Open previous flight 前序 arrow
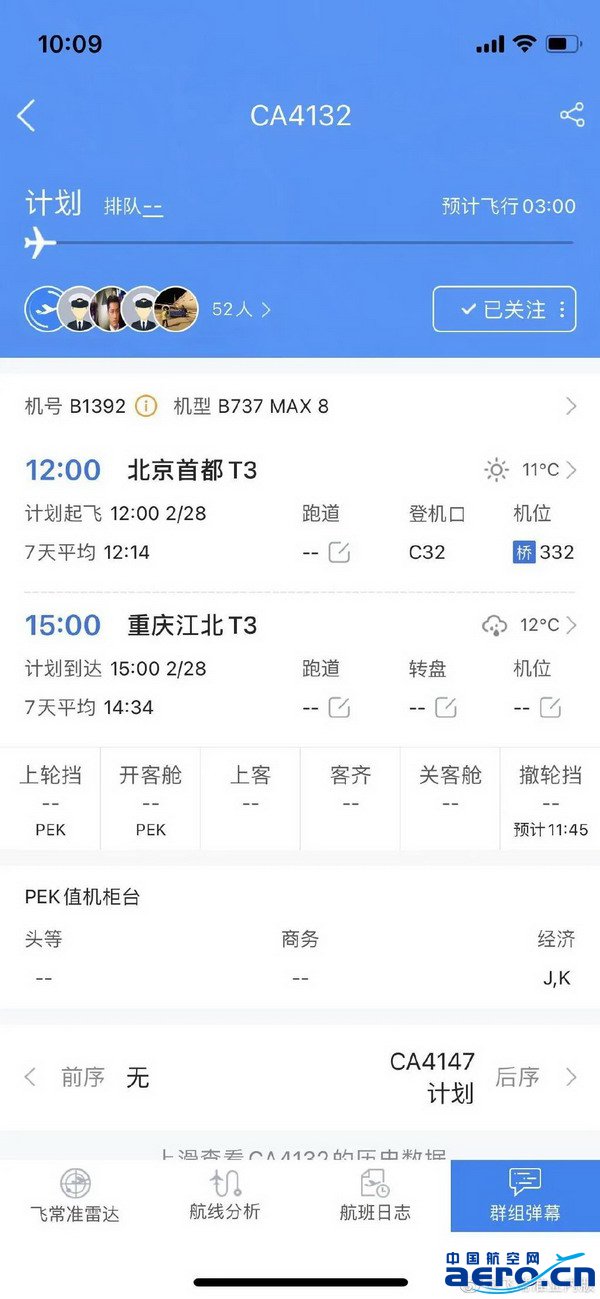 (30, 1077)
